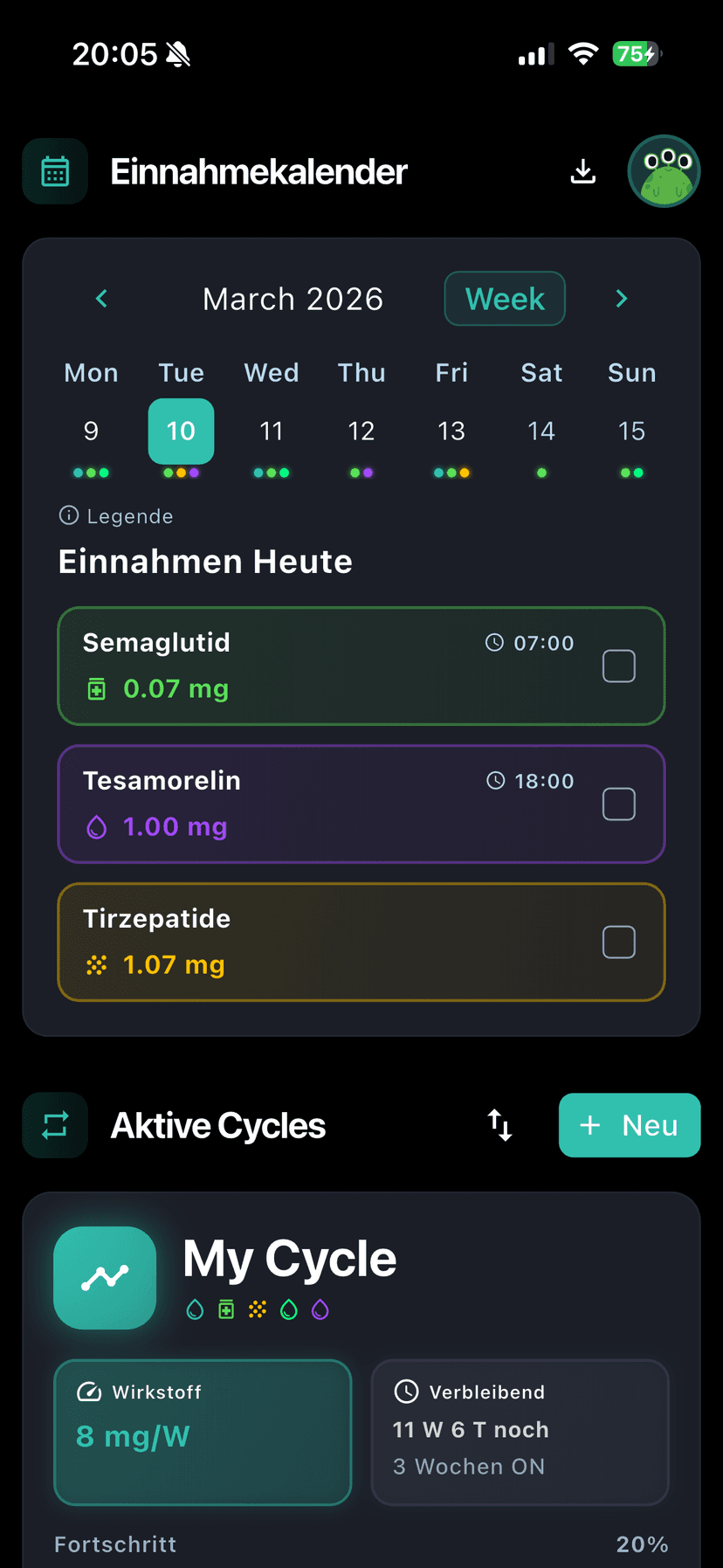Viewport: 723px width, 1568px height.
Task: Click the dotted icon beside Tirzepatide dose
Action: click(x=96, y=964)
